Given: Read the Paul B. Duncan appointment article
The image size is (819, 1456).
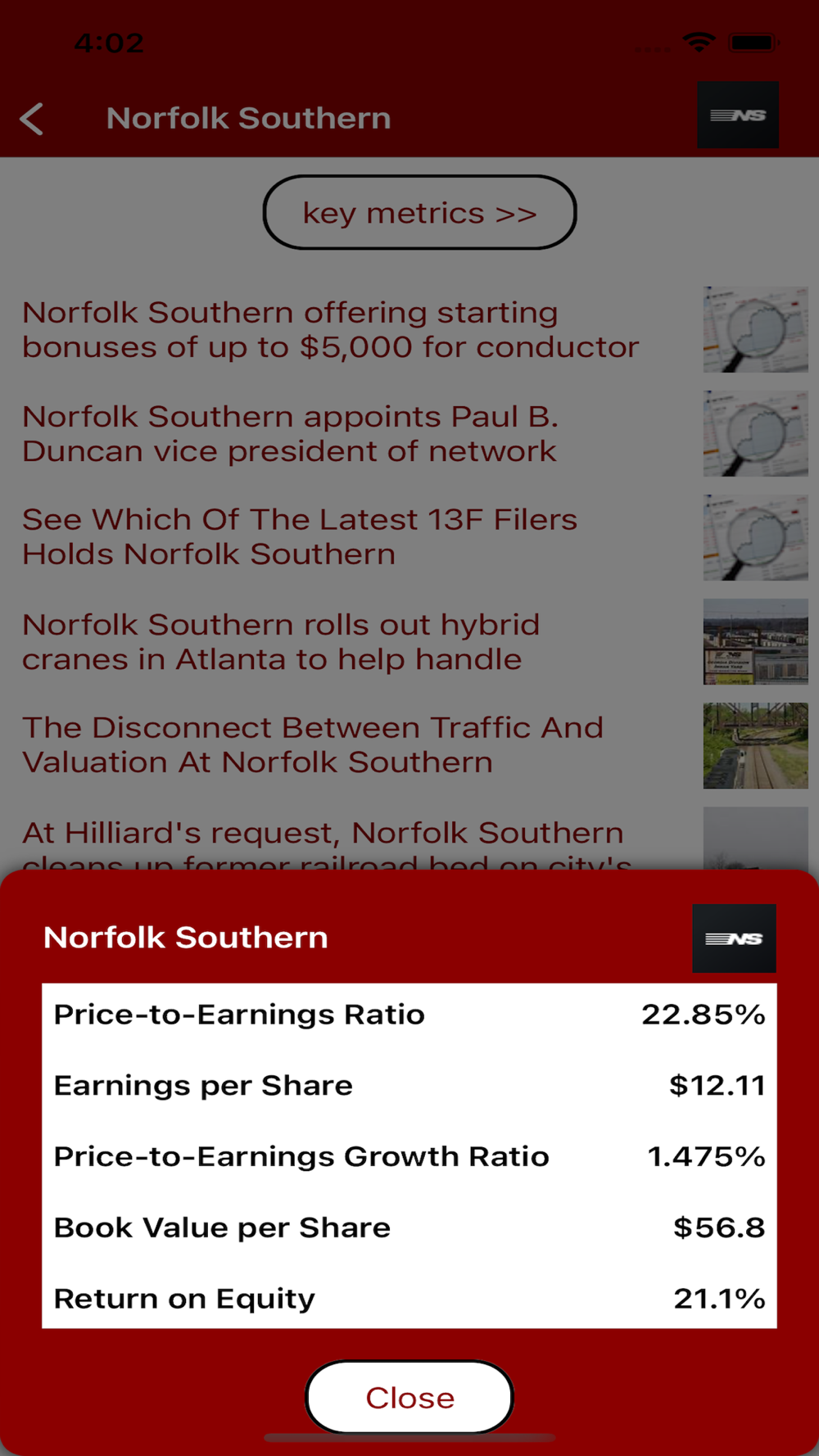Looking at the screenshot, I should tap(290, 433).
